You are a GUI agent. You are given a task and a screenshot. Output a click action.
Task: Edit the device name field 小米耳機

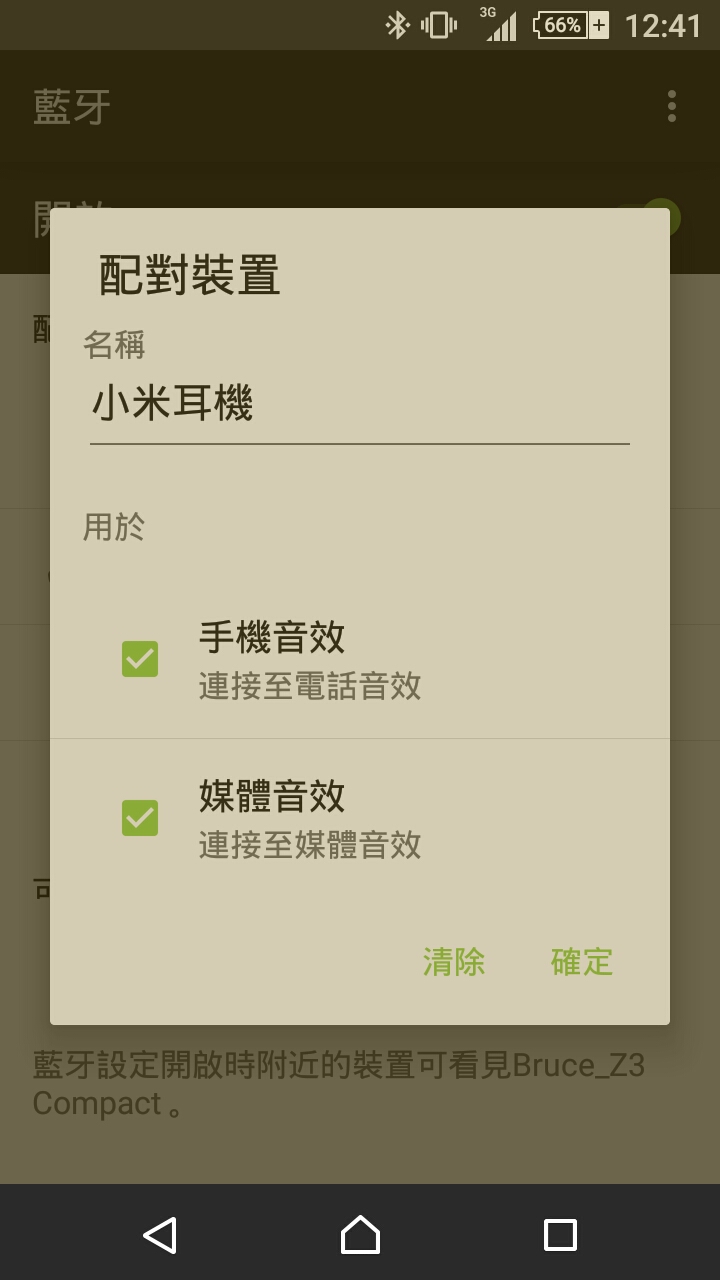point(358,405)
